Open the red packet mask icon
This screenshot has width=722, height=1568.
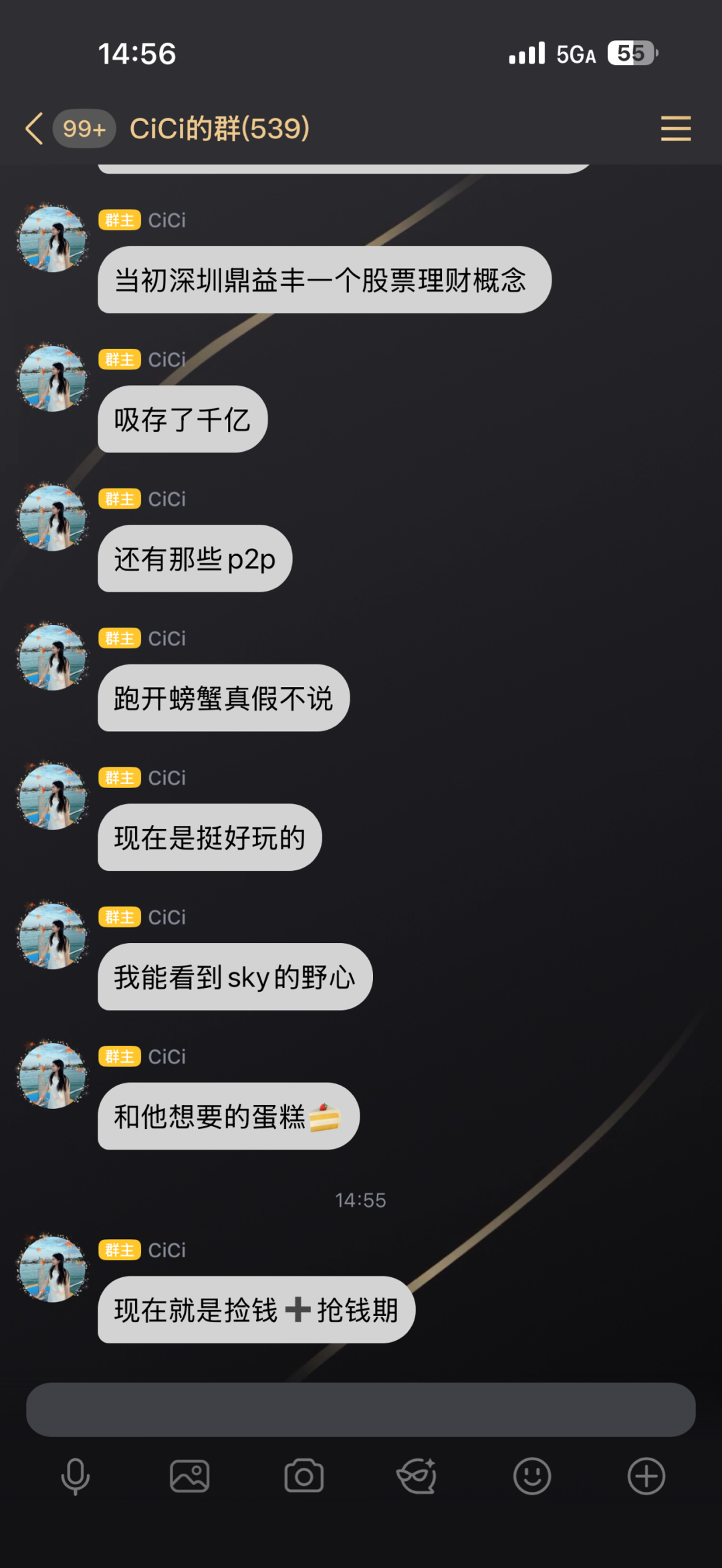pyautogui.click(x=417, y=1476)
